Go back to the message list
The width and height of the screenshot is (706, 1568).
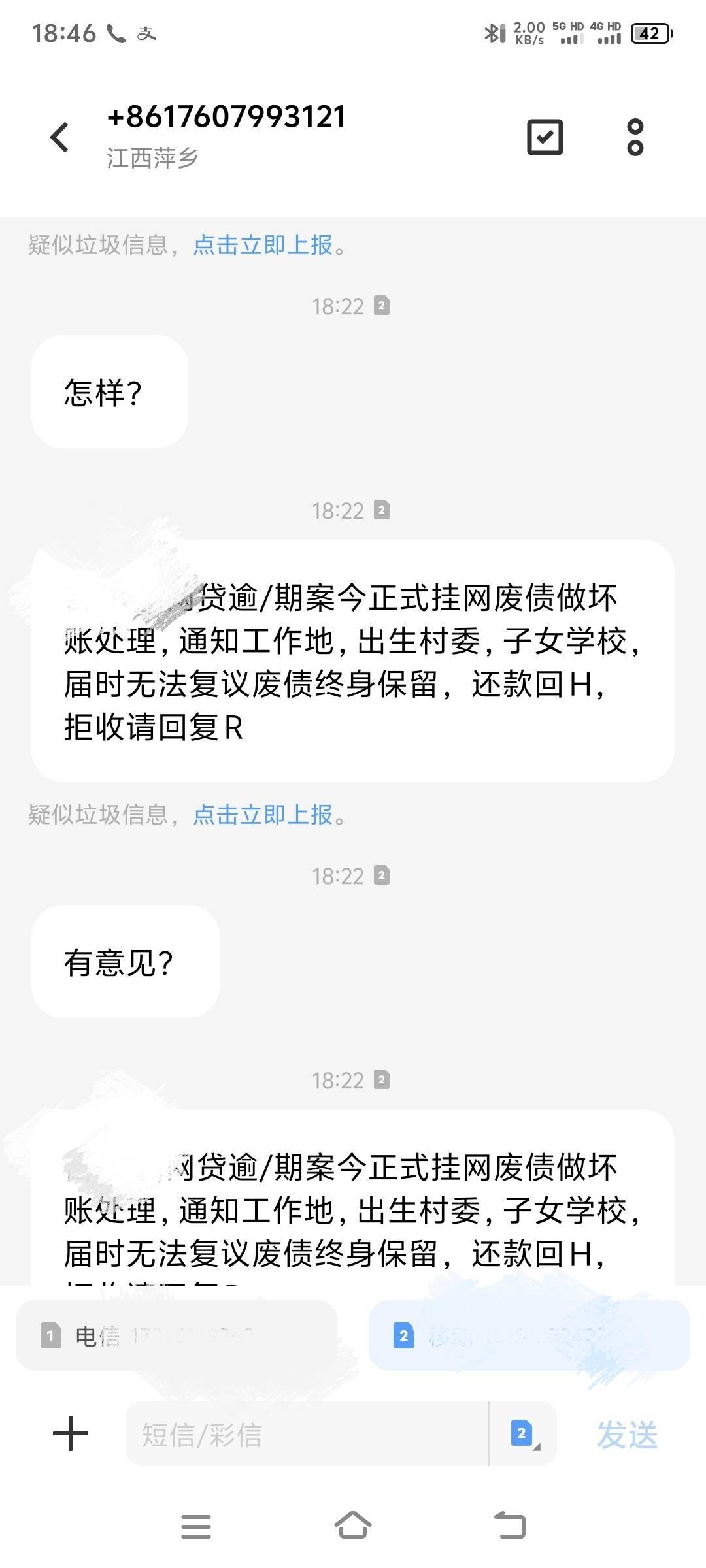point(59,137)
